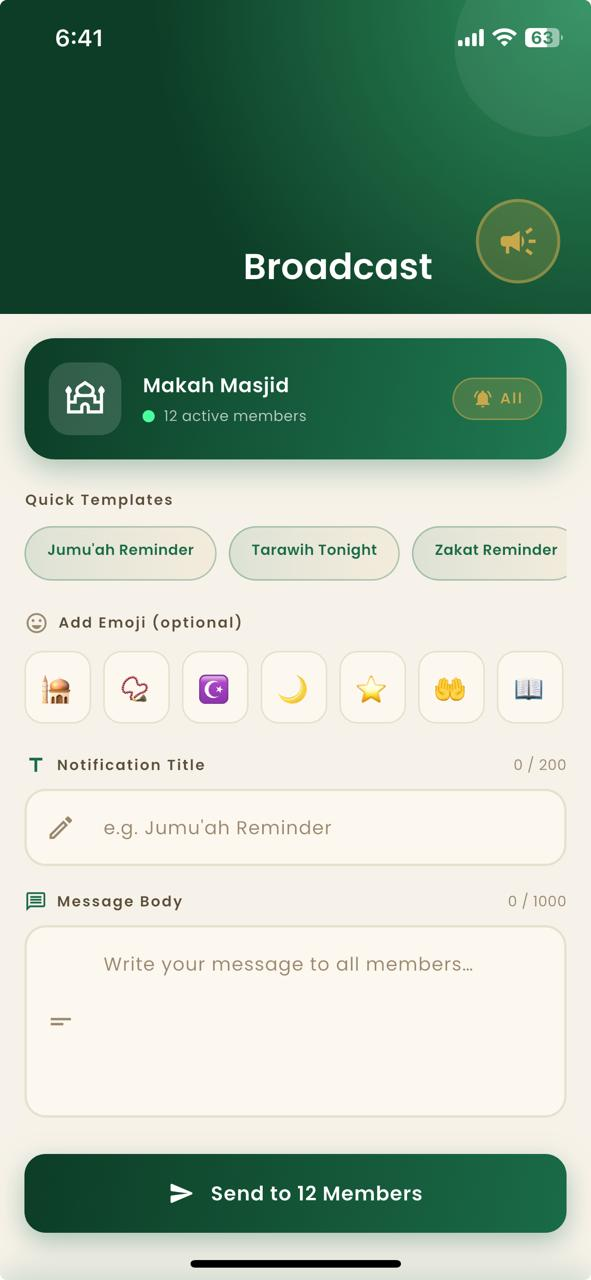Image resolution: width=591 pixels, height=1280 pixels.
Task: Insert the prayer beads emoji
Action: (136, 687)
